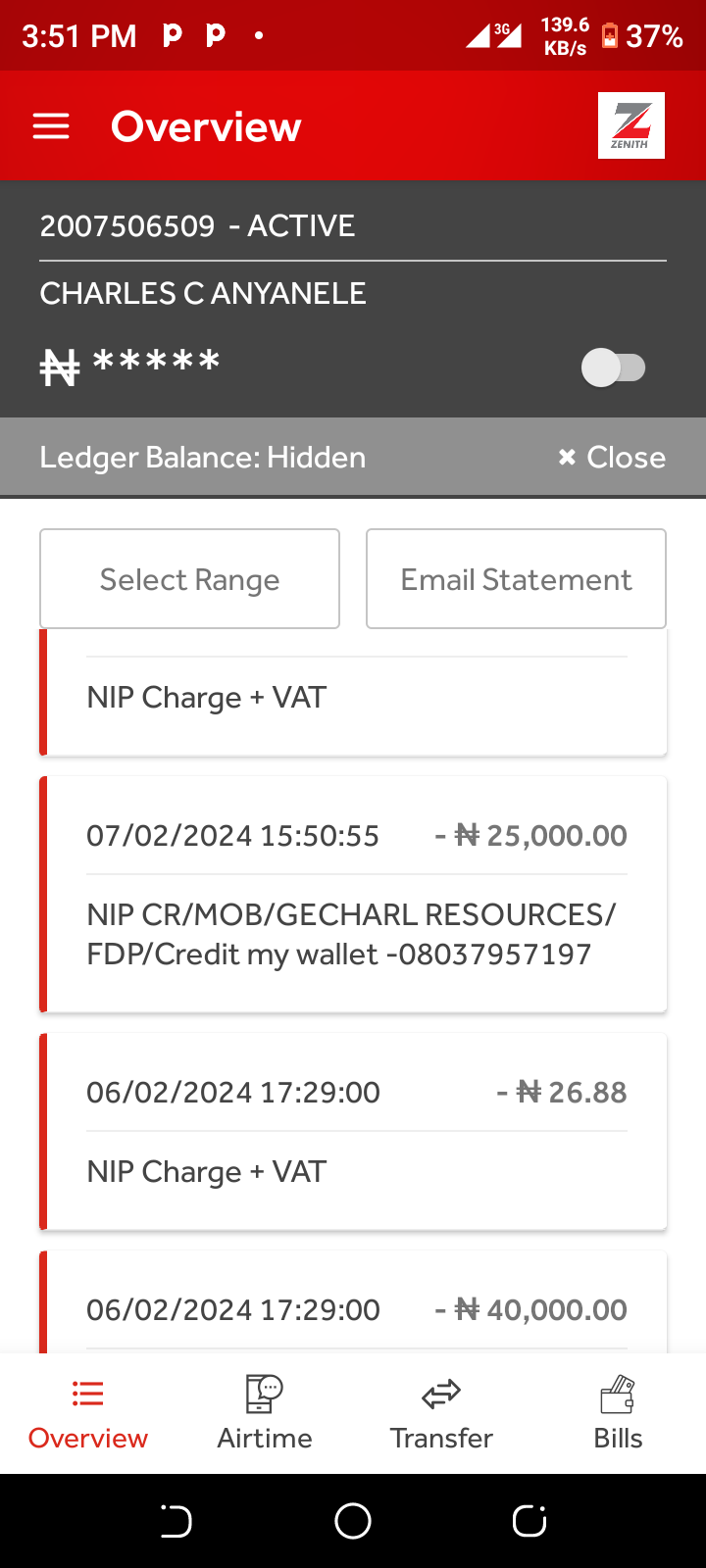Screen dimensions: 706x1568
Task: Close the ledger balance bar
Action: tap(612, 458)
